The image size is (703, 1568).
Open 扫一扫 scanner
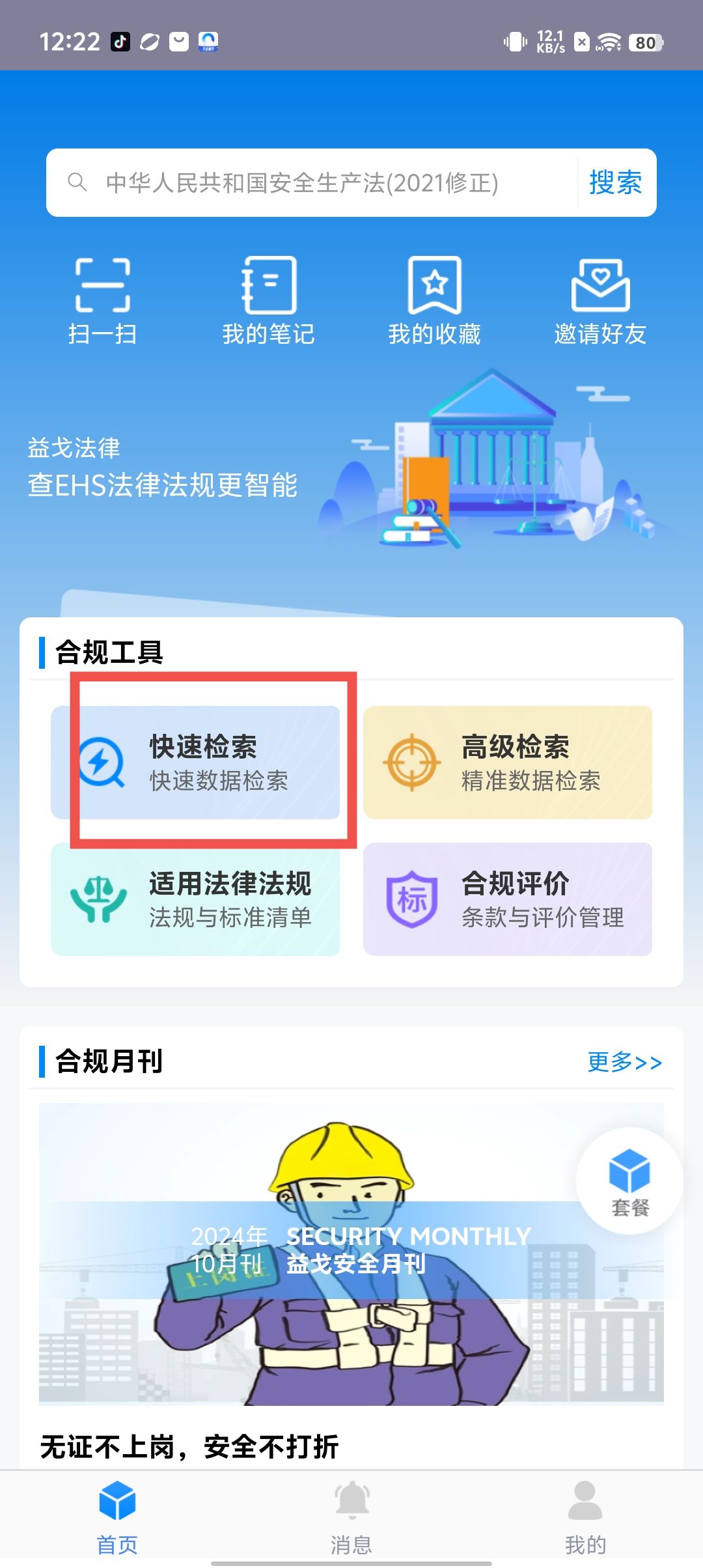coord(103,301)
